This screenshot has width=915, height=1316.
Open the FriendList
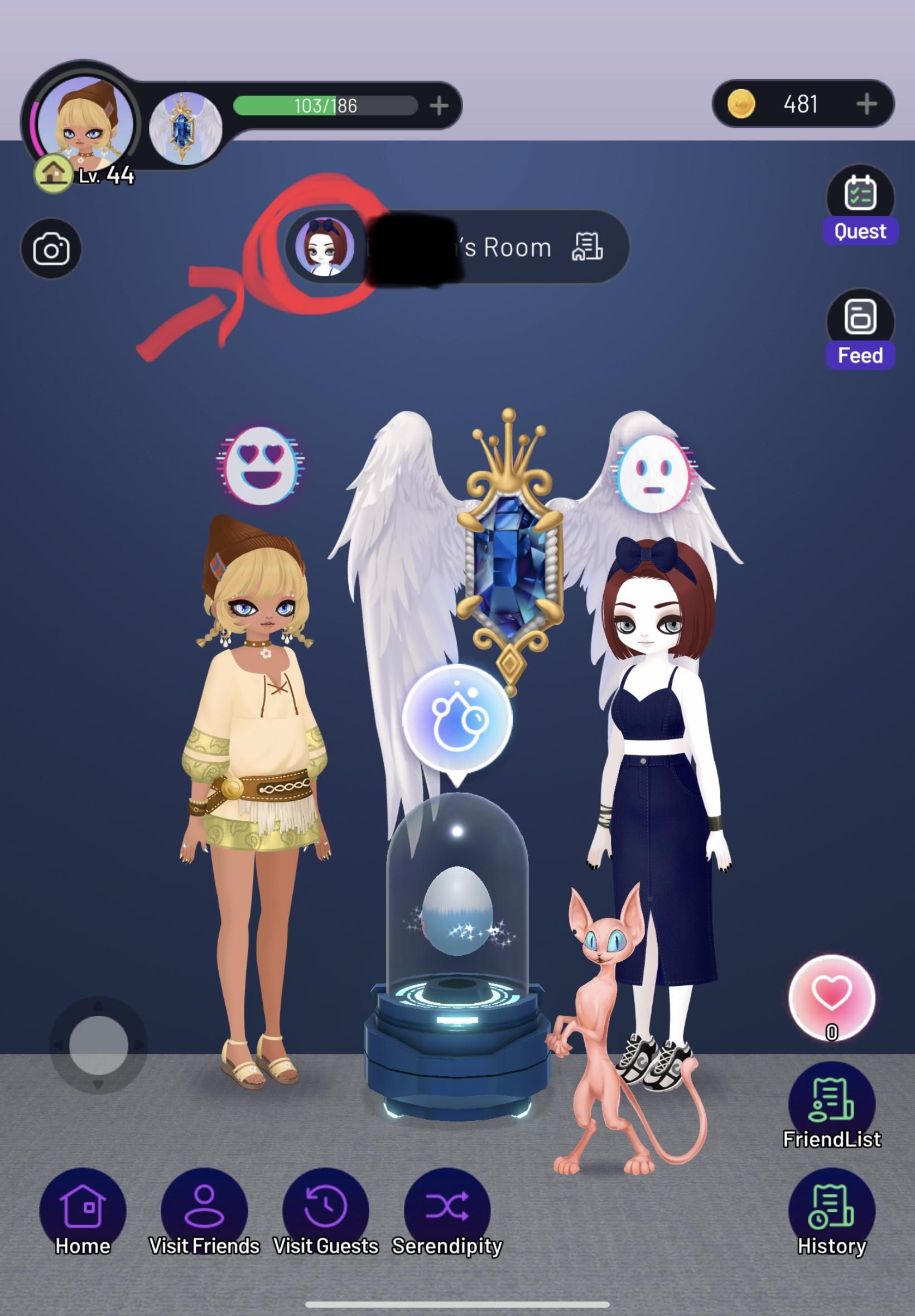(x=831, y=1106)
